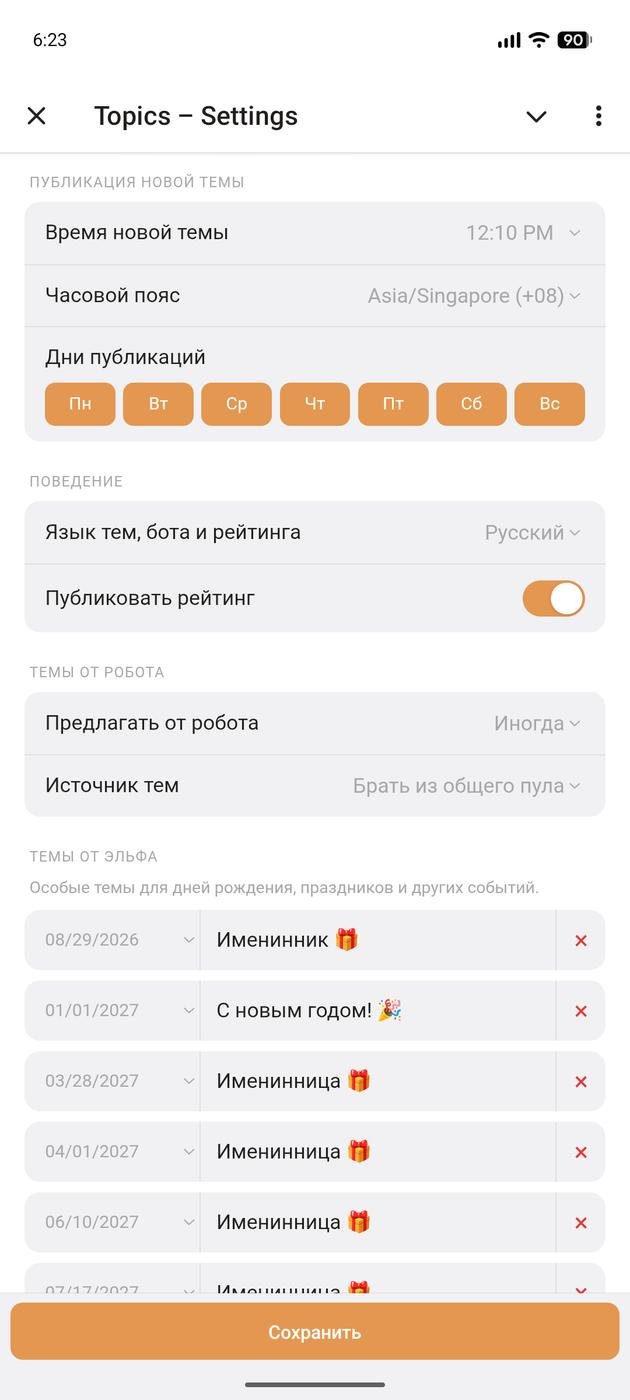Close the Topics Settings screen

37,116
